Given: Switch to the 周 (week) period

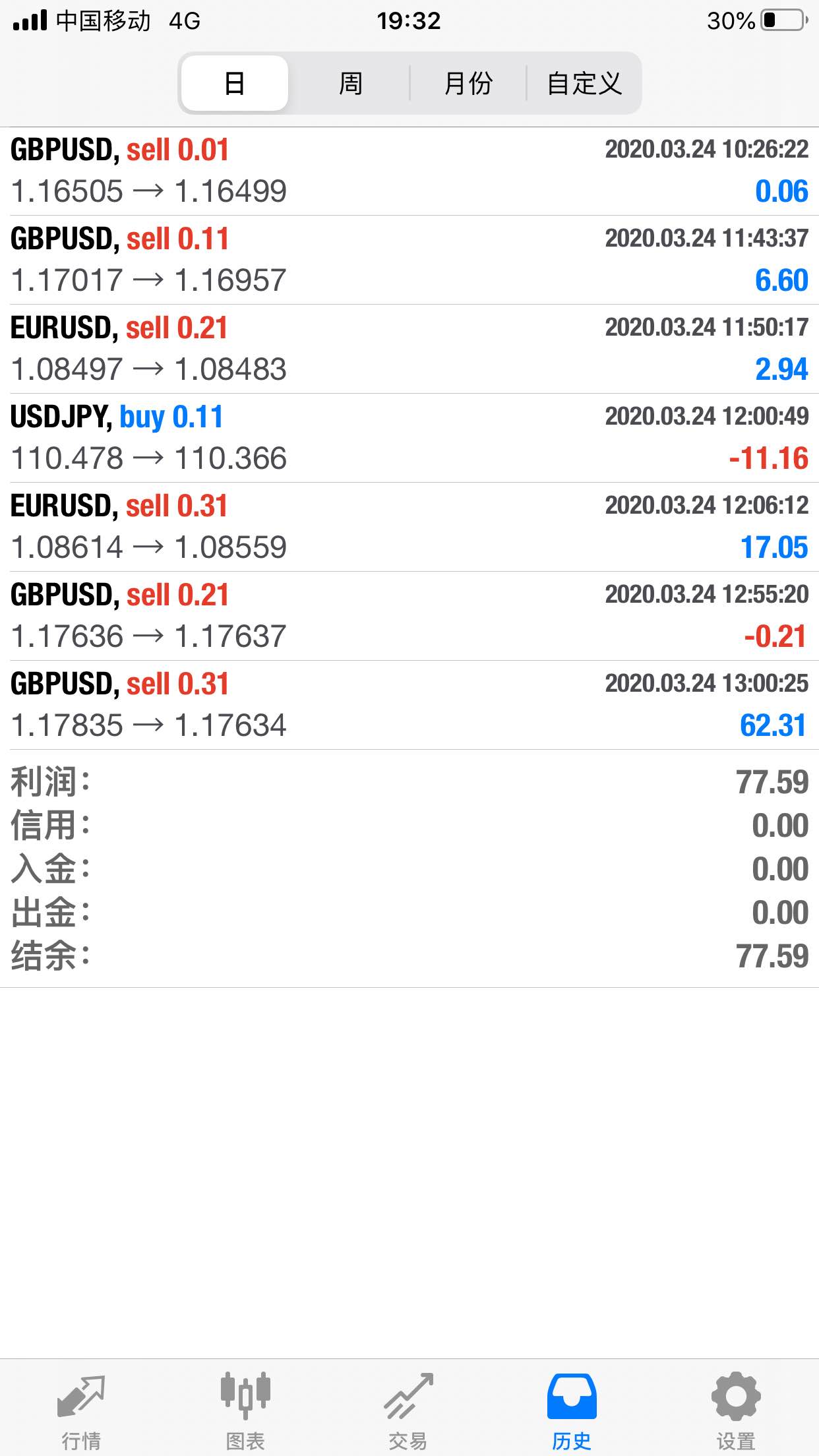Looking at the screenshot, I should [351, 83].
